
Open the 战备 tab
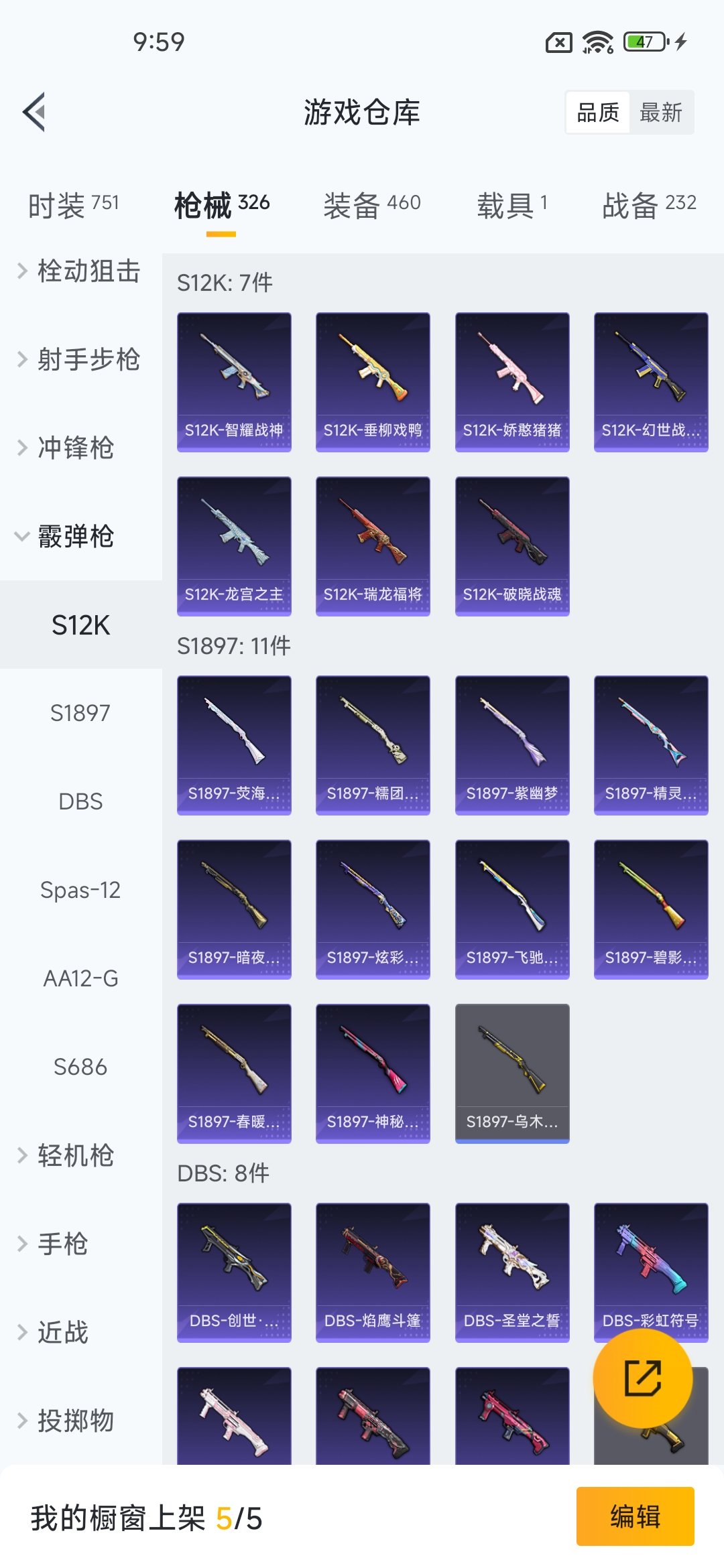(x=648, y=204)
